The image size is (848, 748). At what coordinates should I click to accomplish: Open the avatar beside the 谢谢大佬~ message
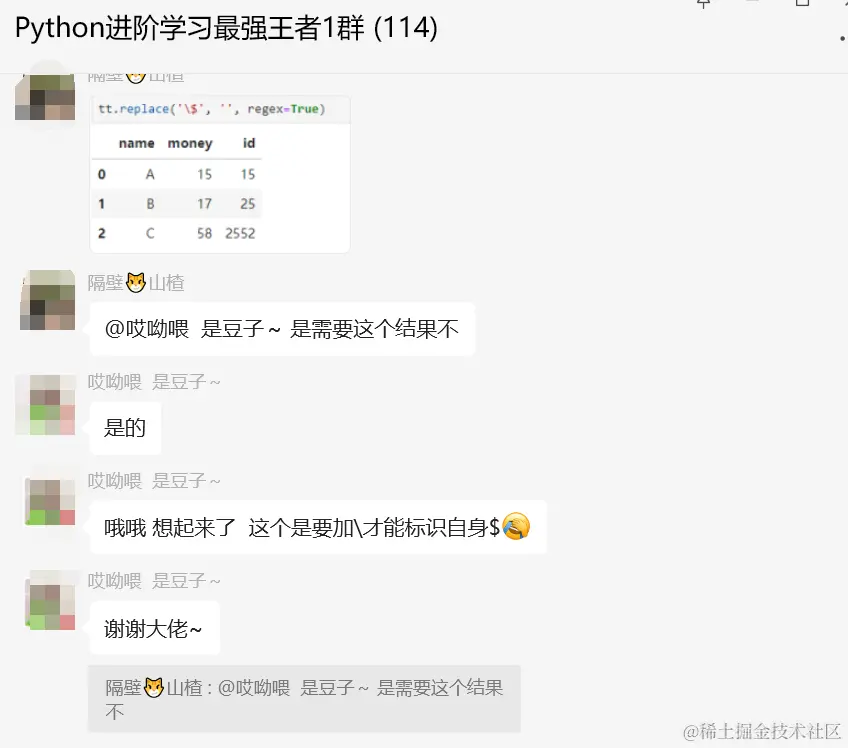coord(52,600)
